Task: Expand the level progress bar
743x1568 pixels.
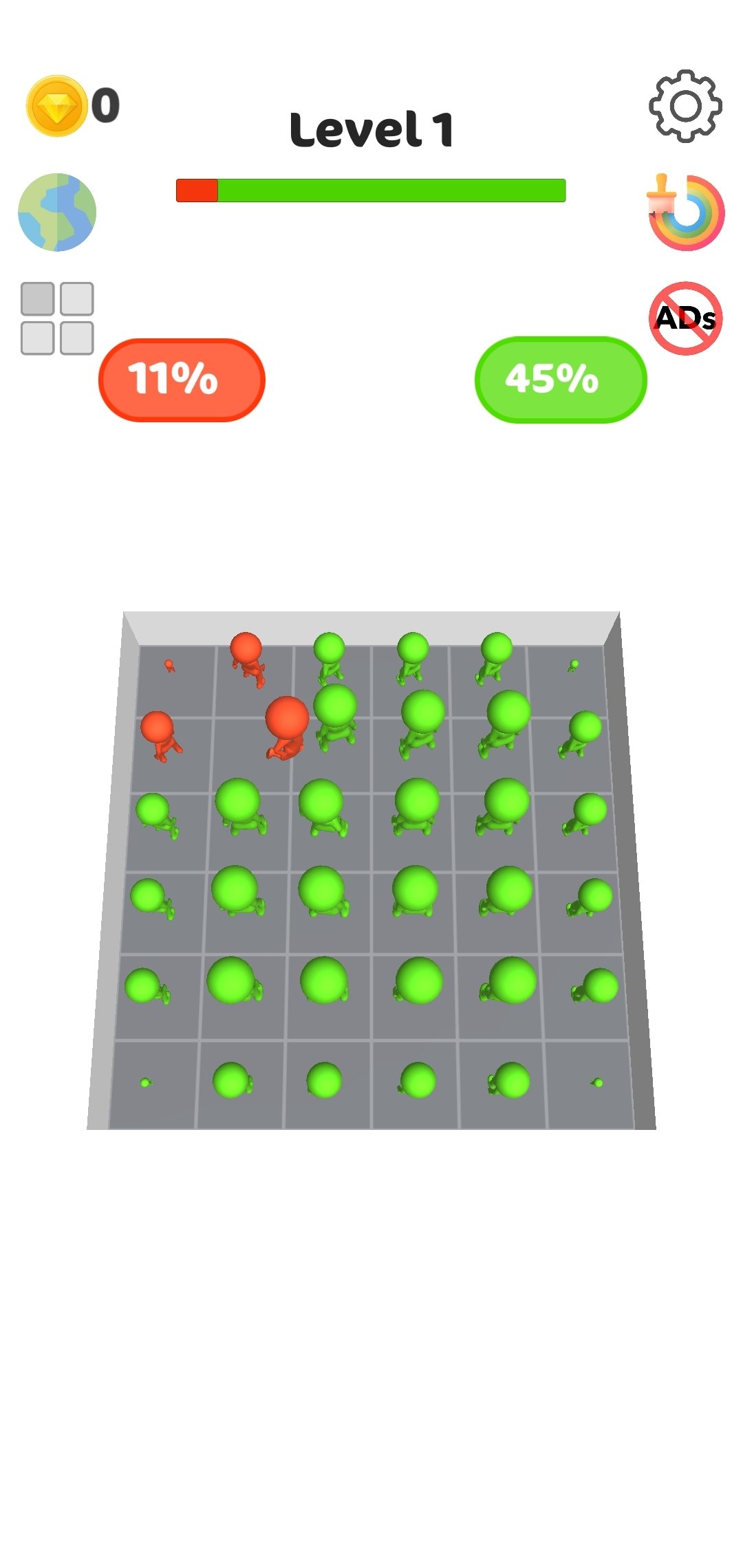Action: pyautogui.click(x=371, y=188)
